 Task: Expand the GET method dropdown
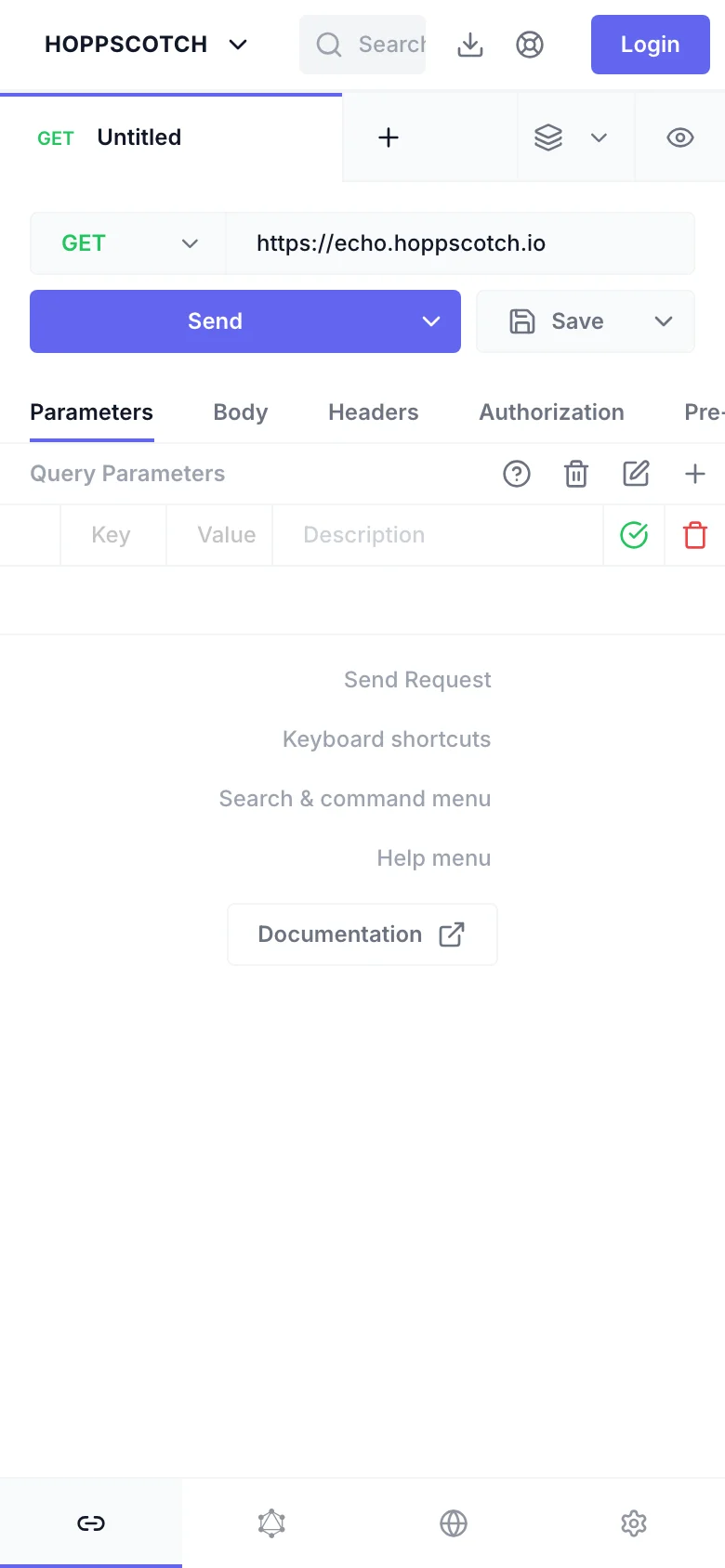click(128, 243)
